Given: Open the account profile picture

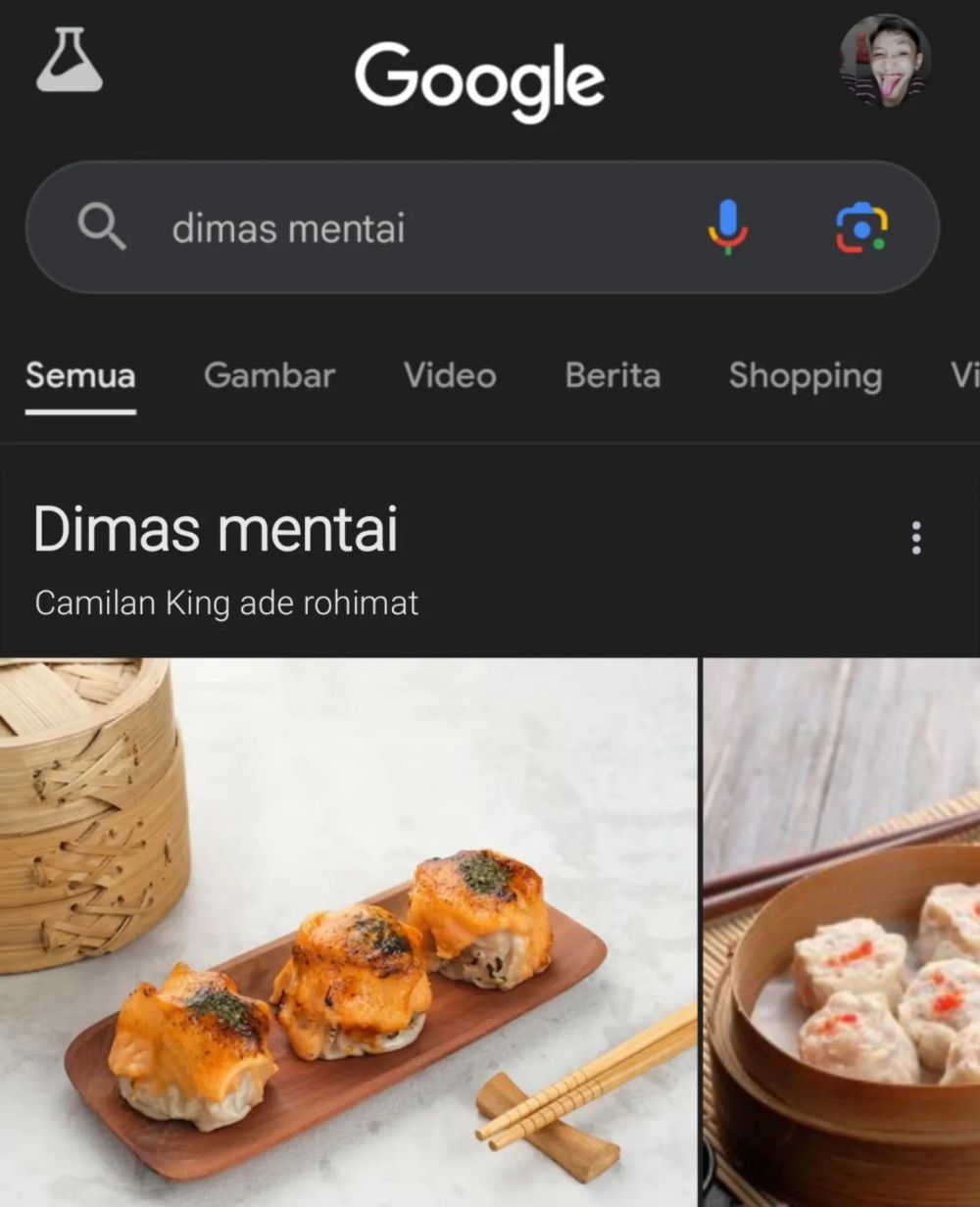Looking at the screenshot, I should pos(885,61).
